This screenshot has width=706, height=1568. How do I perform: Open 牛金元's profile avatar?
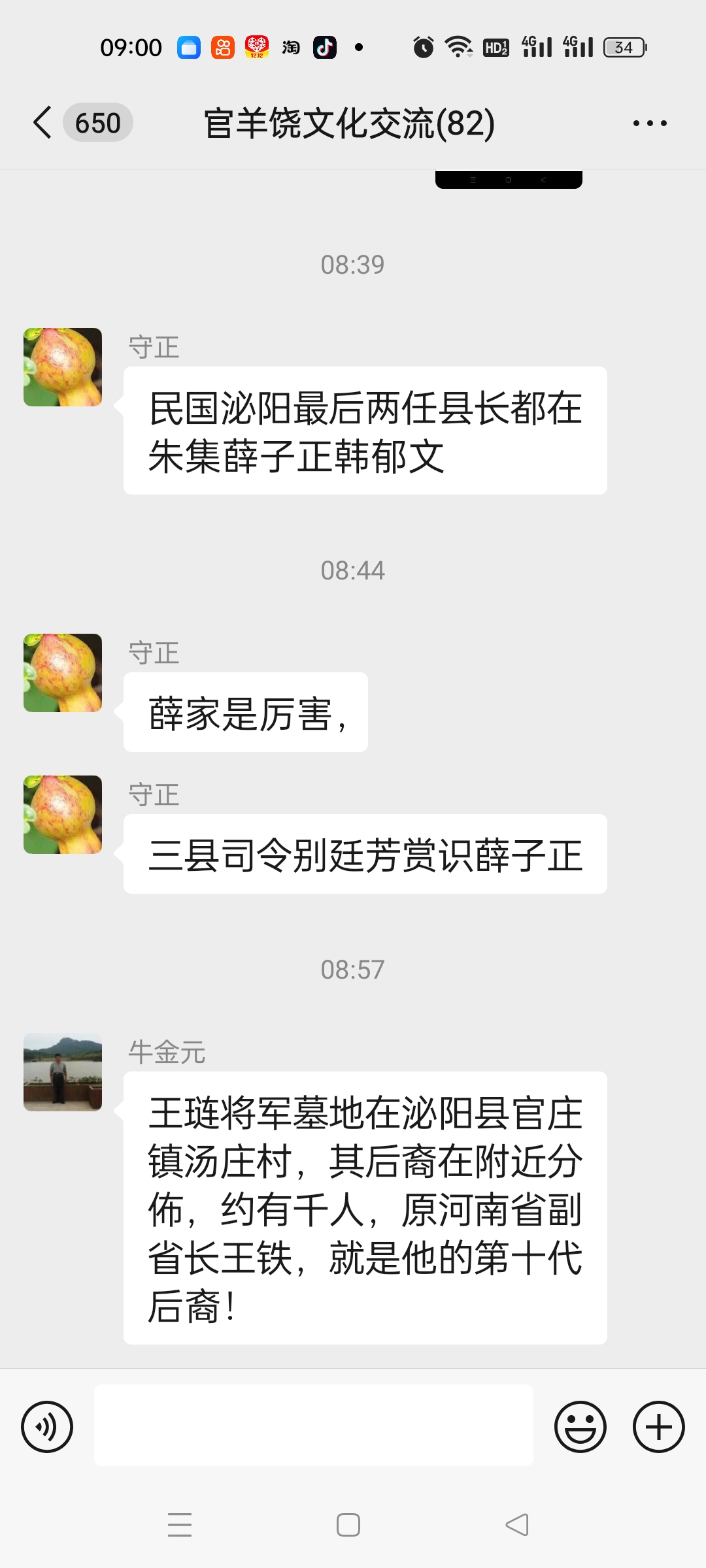click(x=63, y=1072)
